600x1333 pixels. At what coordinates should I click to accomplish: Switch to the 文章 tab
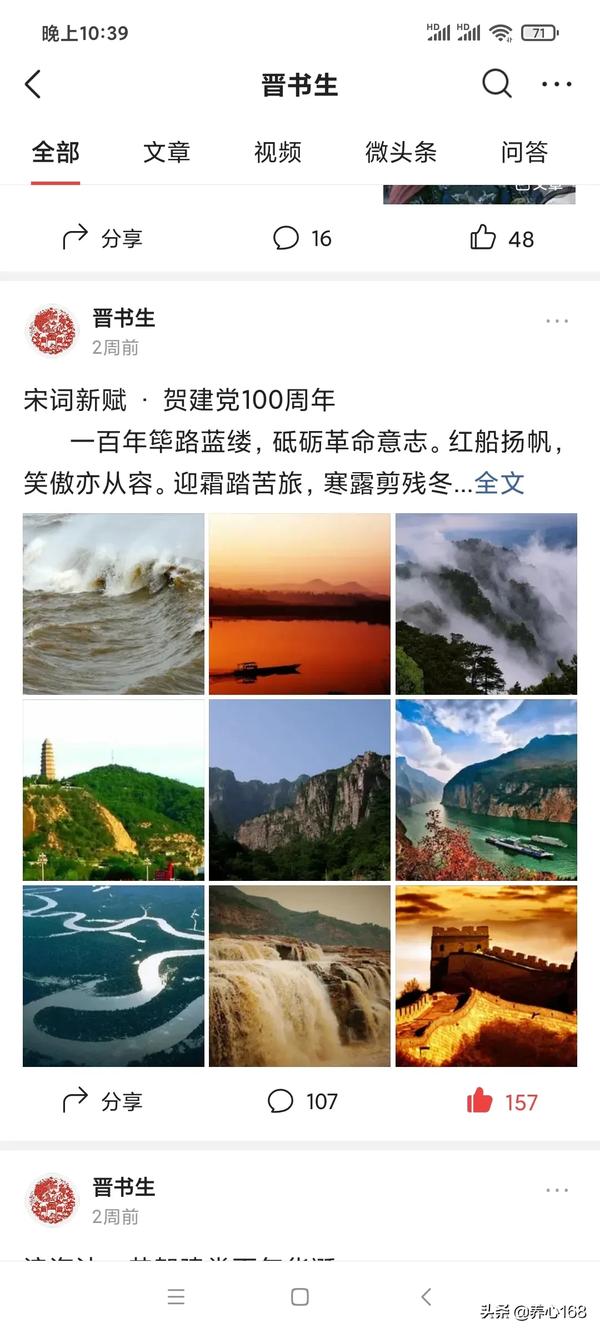coord(166,152)
